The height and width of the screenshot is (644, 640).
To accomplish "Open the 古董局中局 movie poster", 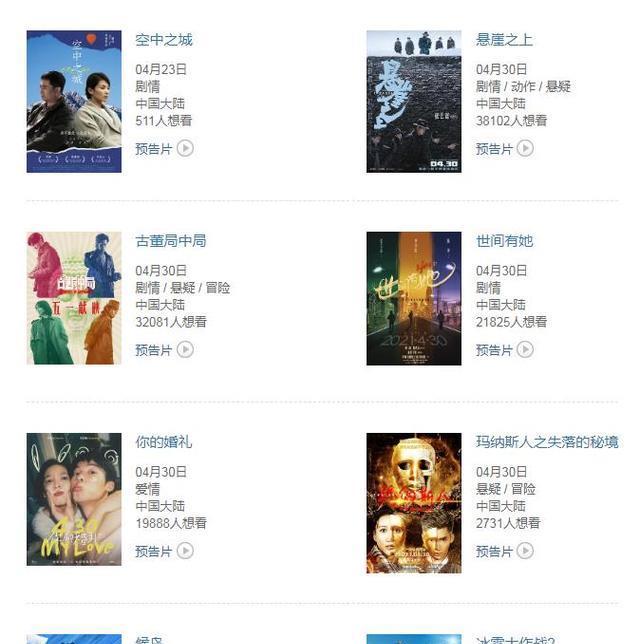I will [73, 298].
